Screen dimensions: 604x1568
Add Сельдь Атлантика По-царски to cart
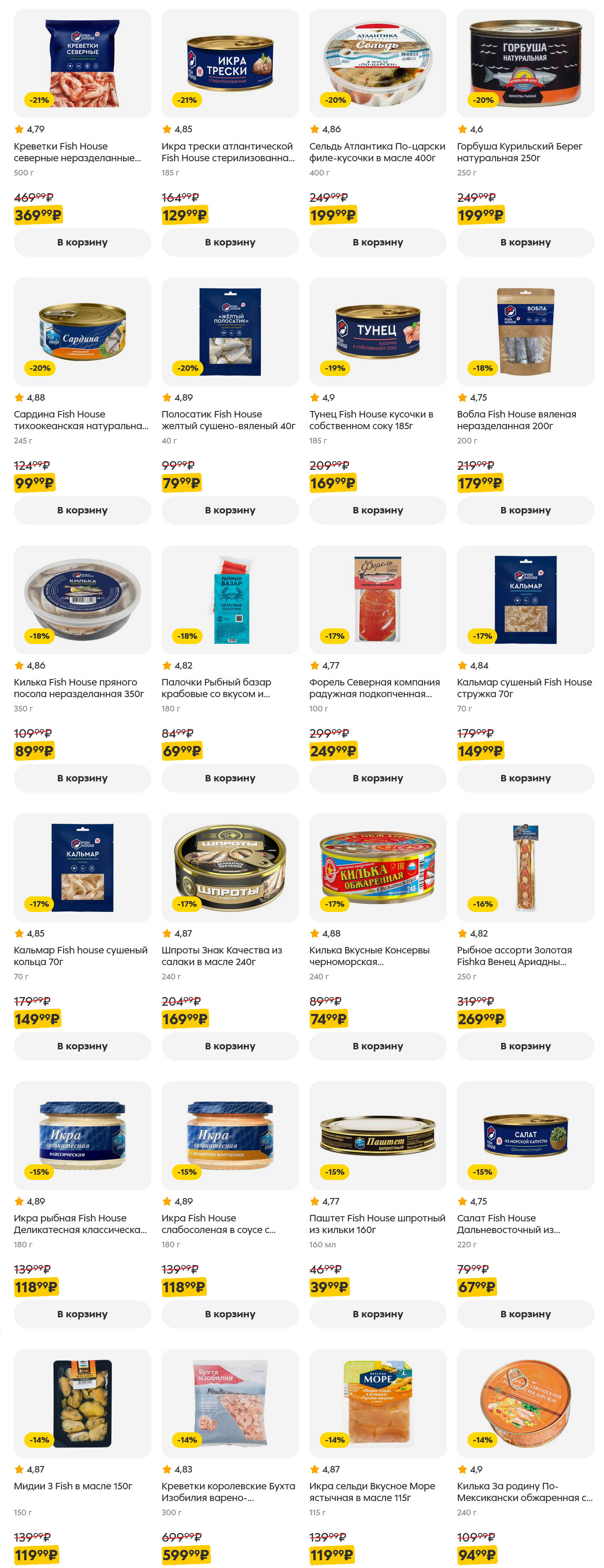[x=377, y=242]
